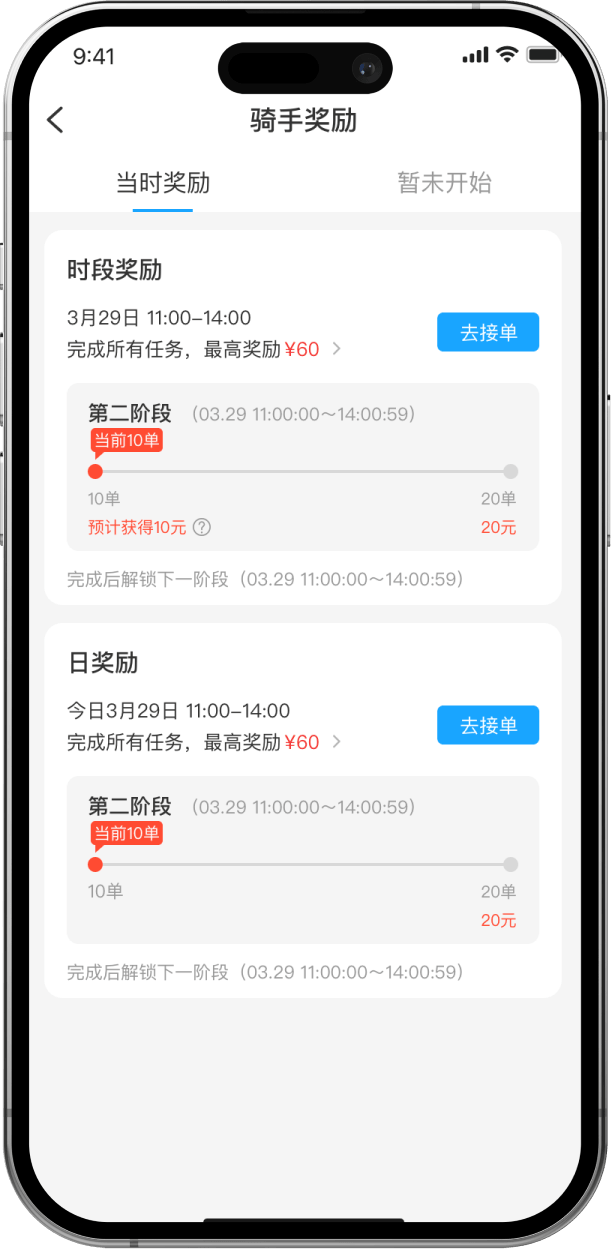
Task: Go back from 骑手奖励 page
Action: coord(55,121)
